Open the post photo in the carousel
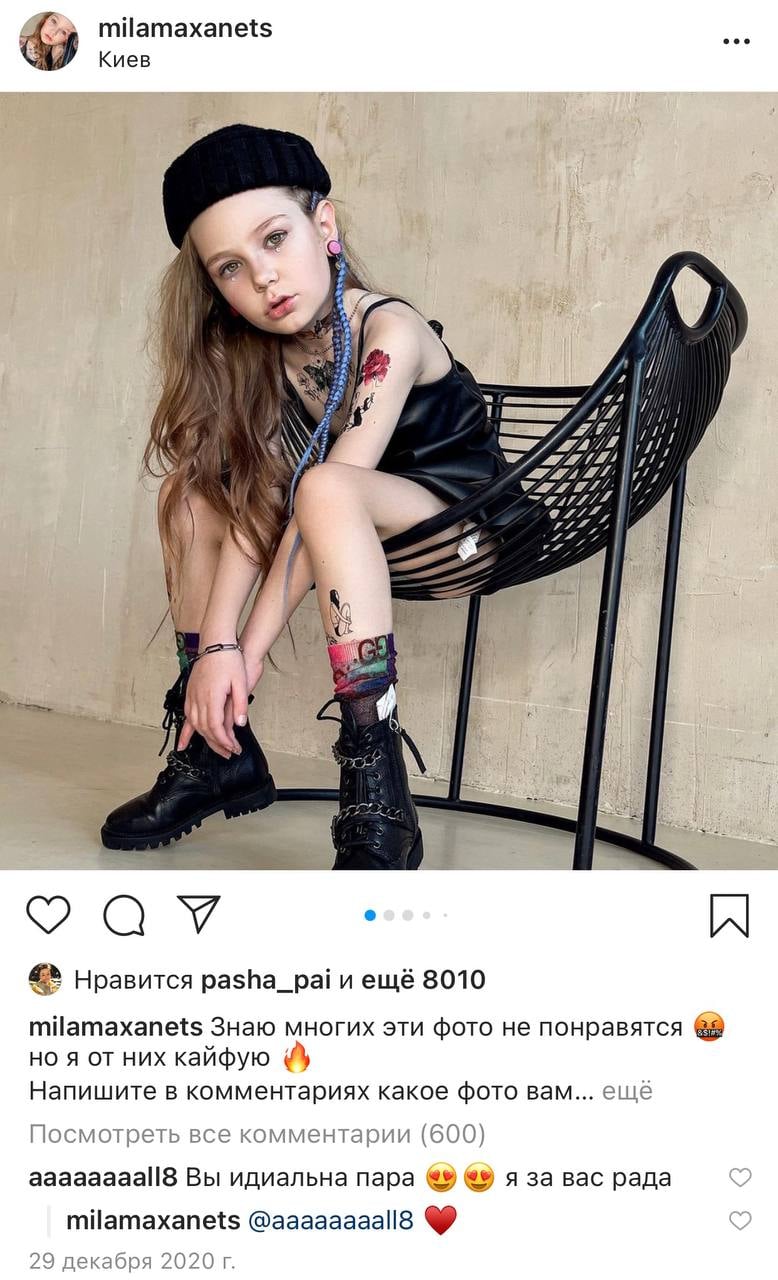 pyautogui.click(x=388, y=480)
